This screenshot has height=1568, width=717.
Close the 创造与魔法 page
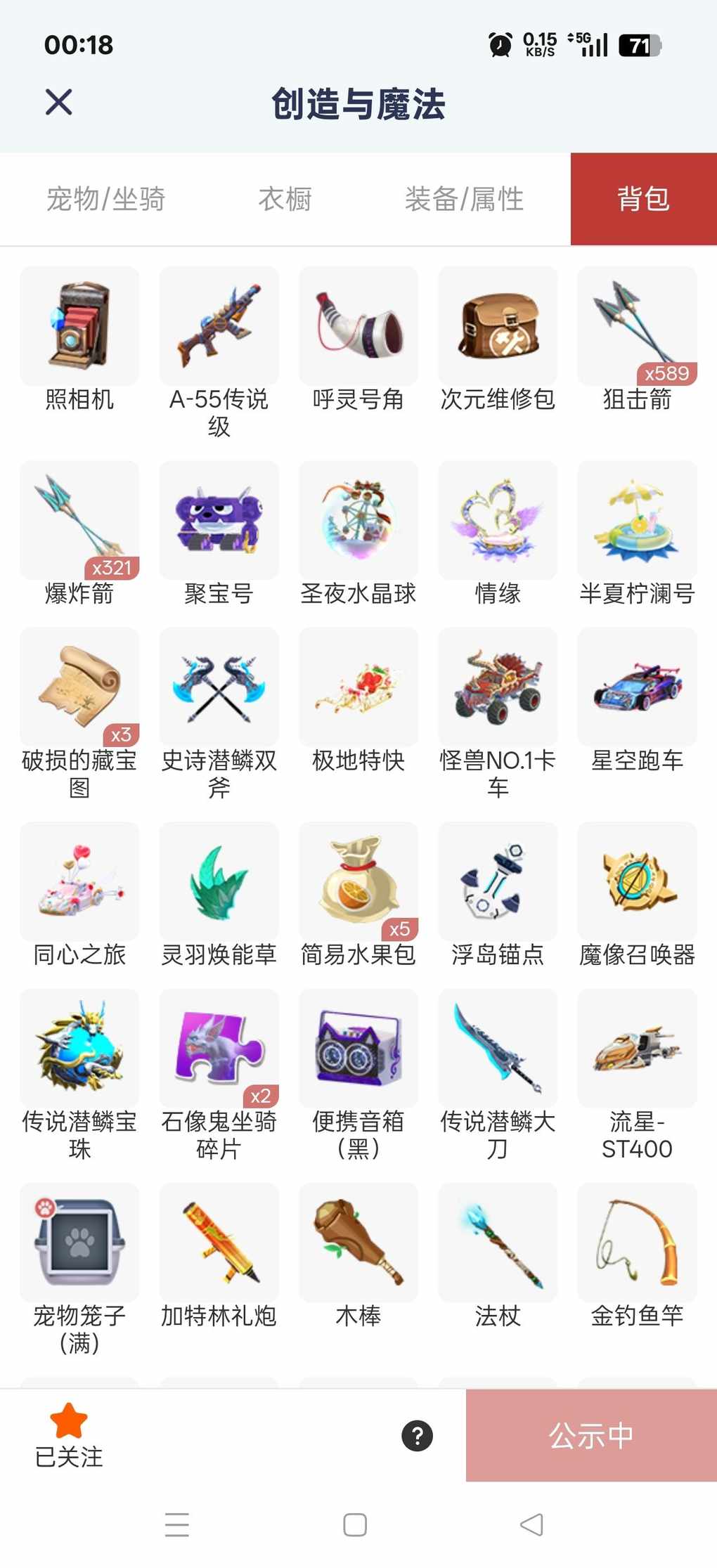tap(59, 102)
